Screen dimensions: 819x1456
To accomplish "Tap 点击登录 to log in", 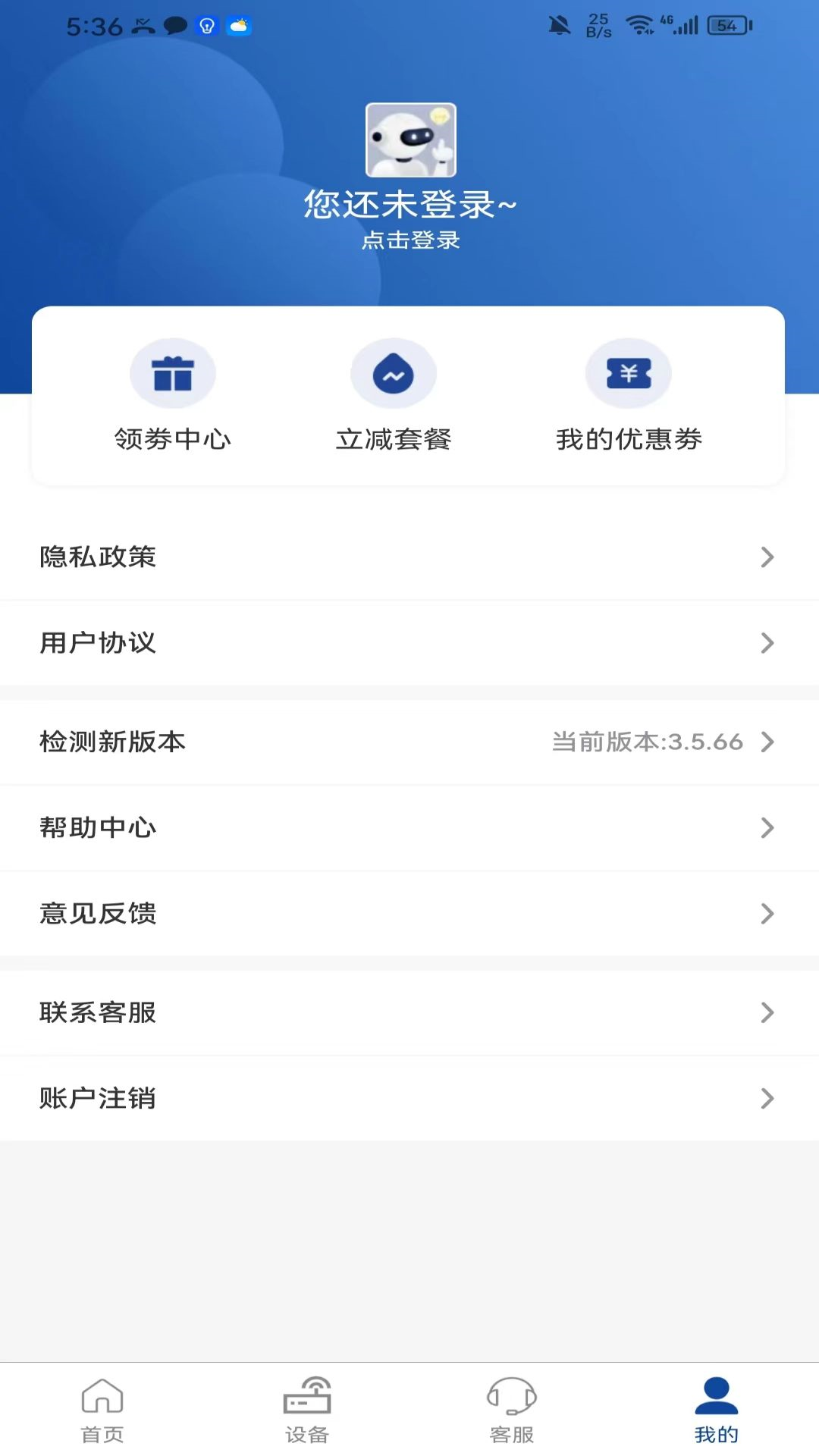I will [409, 241].
